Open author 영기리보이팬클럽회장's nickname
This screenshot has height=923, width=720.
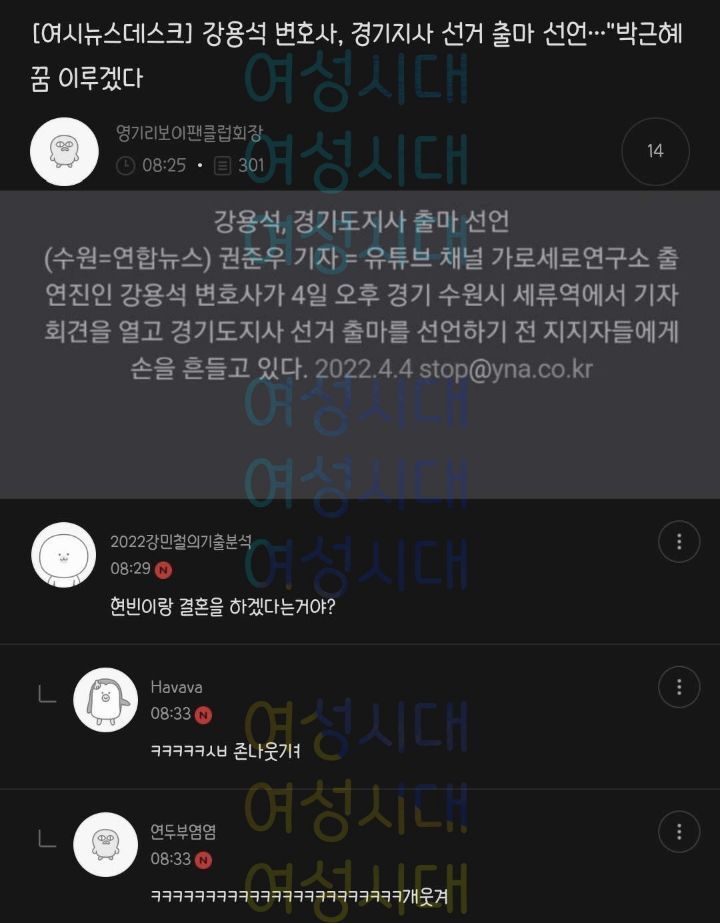click(190, 134)
